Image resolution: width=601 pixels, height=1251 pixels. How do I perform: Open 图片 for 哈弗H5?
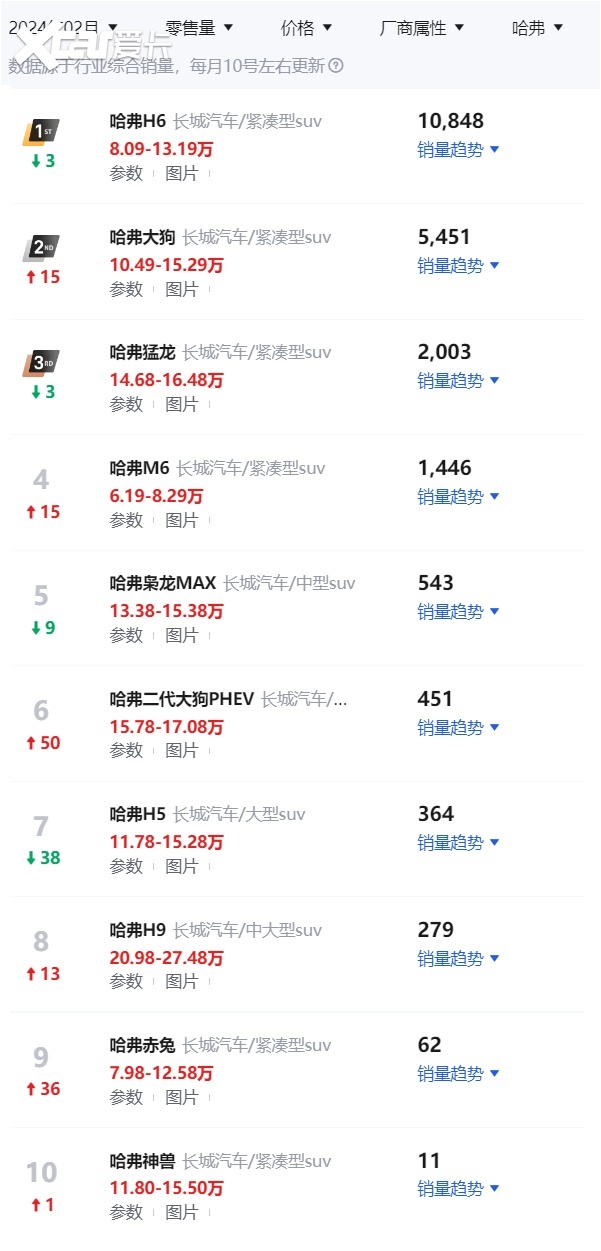pyautogui.click(x=182, y=867)
